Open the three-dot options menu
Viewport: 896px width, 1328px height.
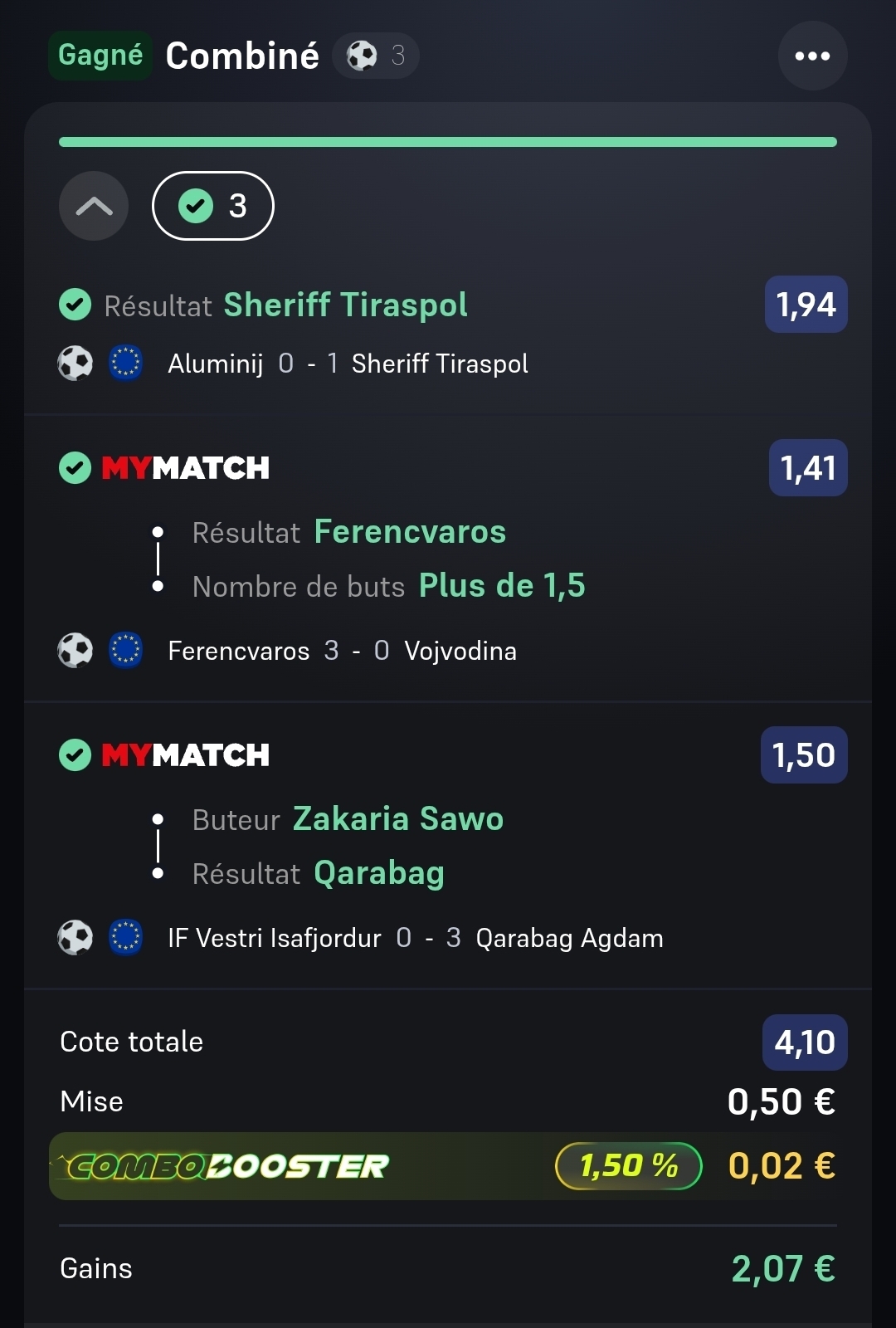[812, 56]
